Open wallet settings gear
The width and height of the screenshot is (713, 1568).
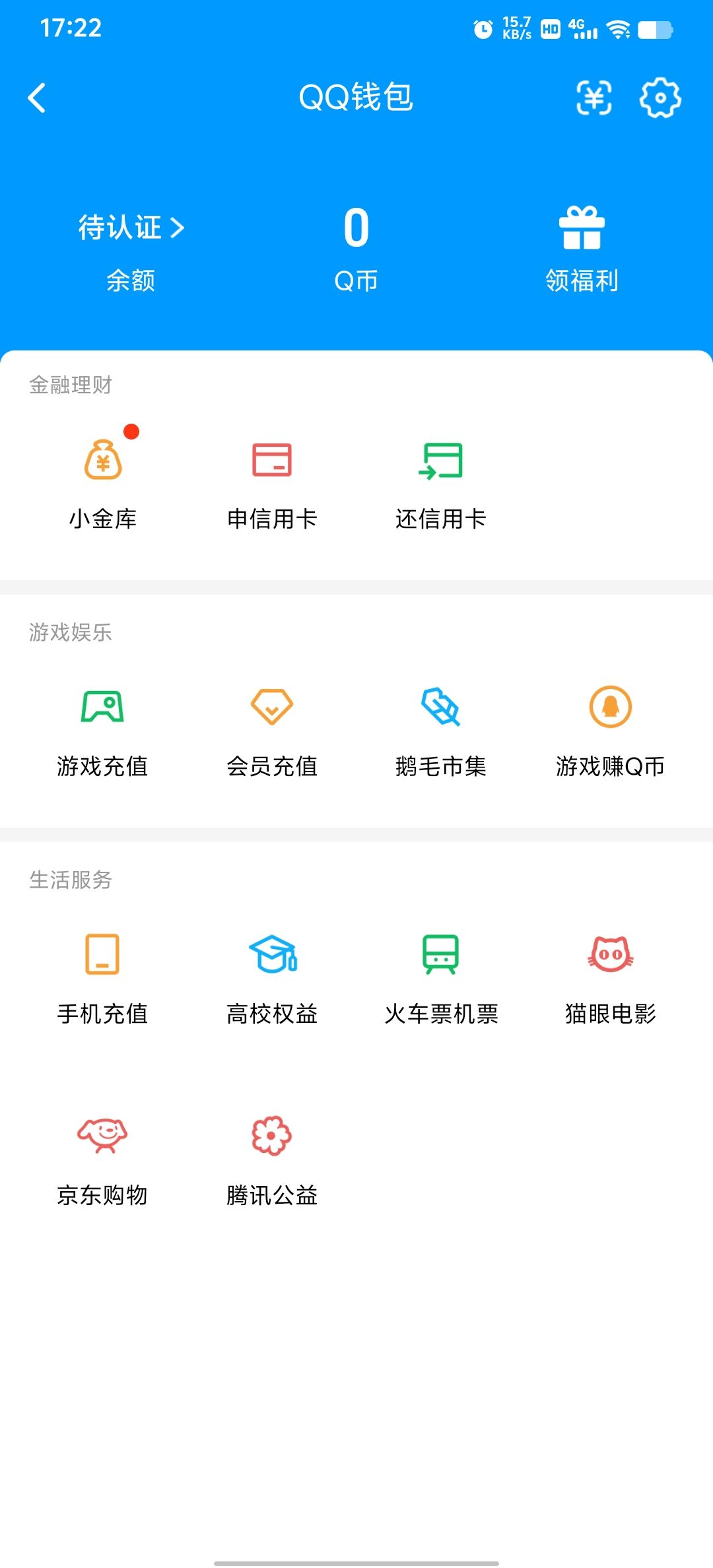point(660,98)
